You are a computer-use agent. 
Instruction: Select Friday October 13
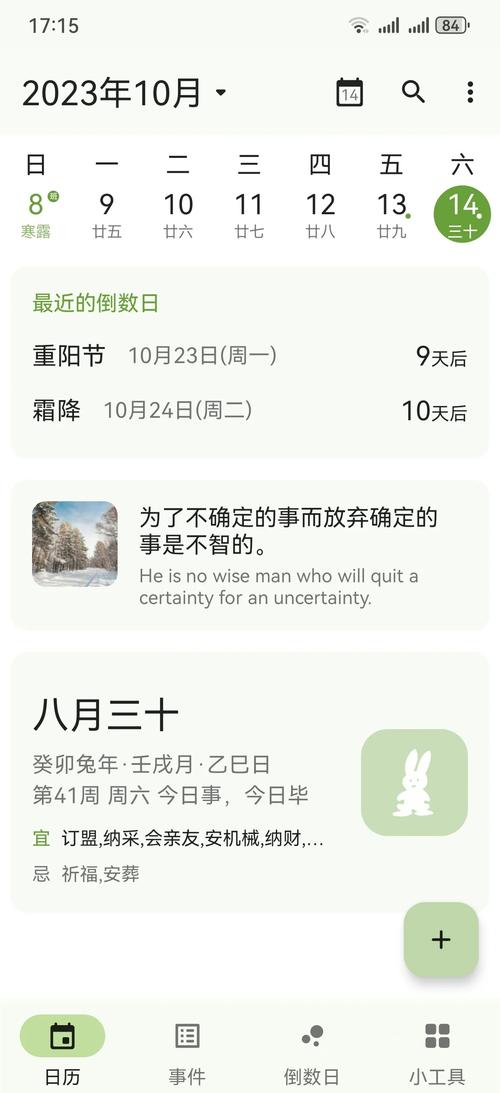click(x=391, y=214)
